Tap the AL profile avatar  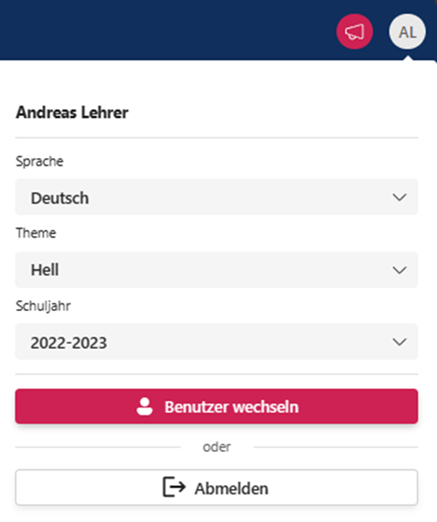pyautogui.click(x=407, y=32)
